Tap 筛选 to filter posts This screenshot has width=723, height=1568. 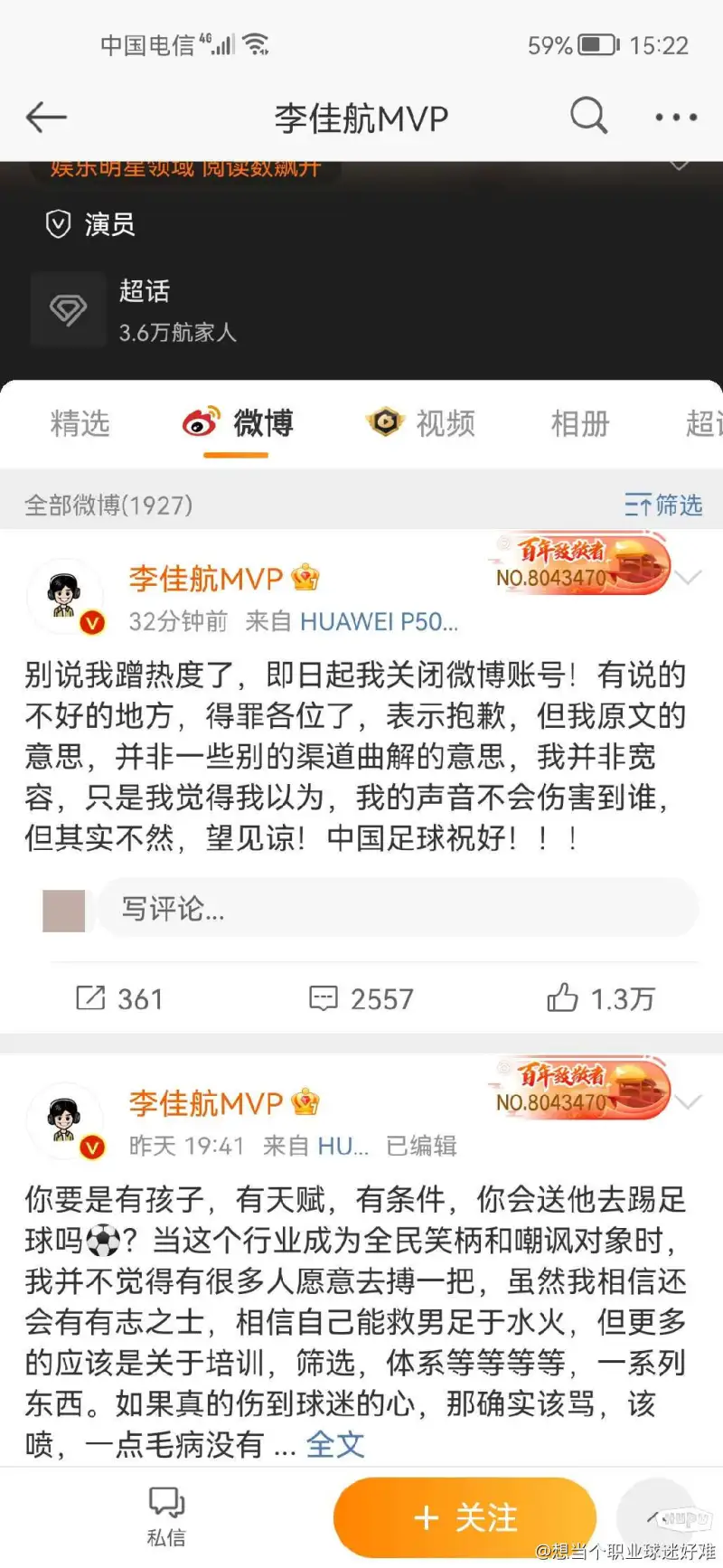tap(663, 505)
